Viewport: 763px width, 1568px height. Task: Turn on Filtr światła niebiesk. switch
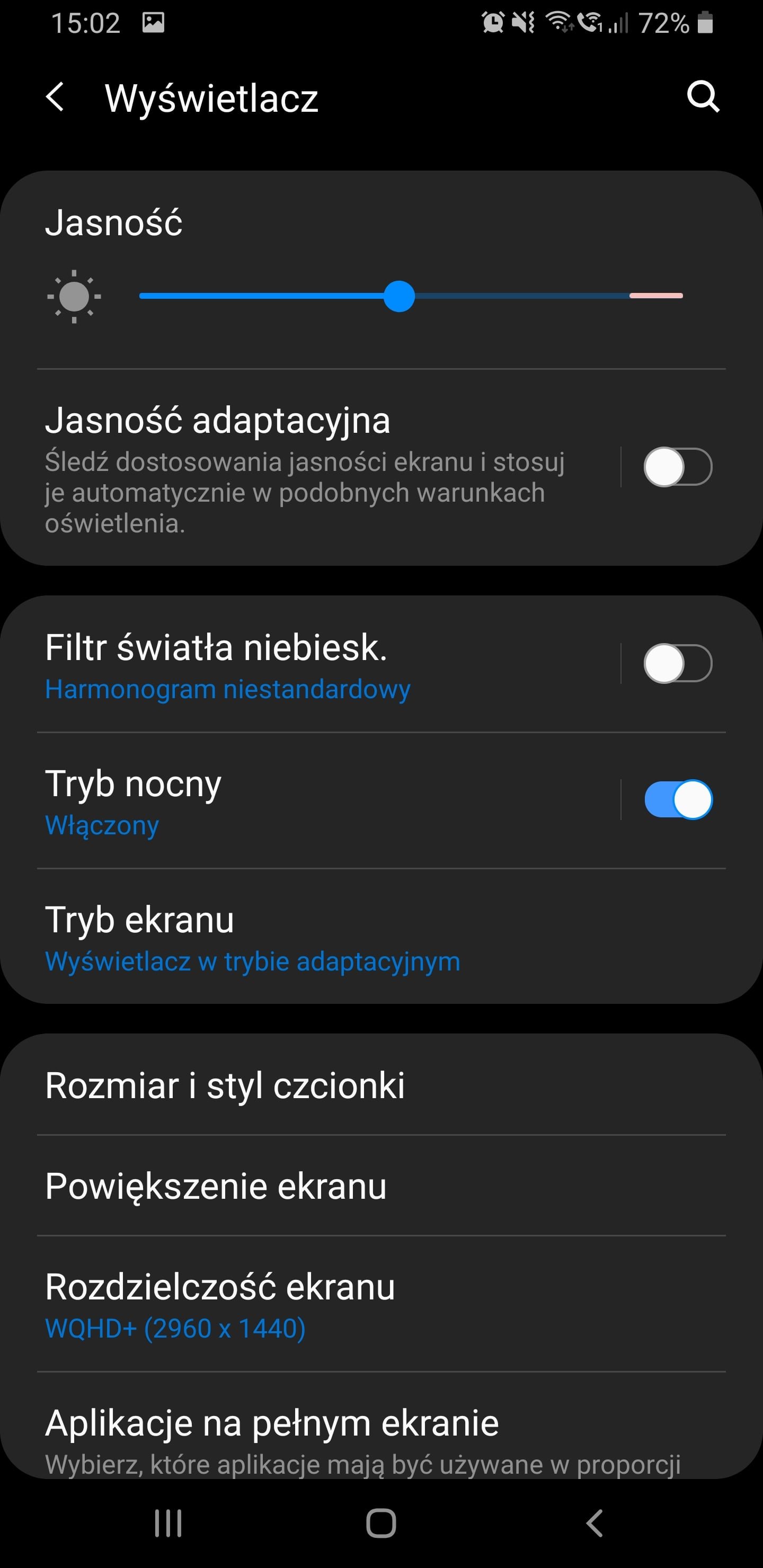point(678,663)
